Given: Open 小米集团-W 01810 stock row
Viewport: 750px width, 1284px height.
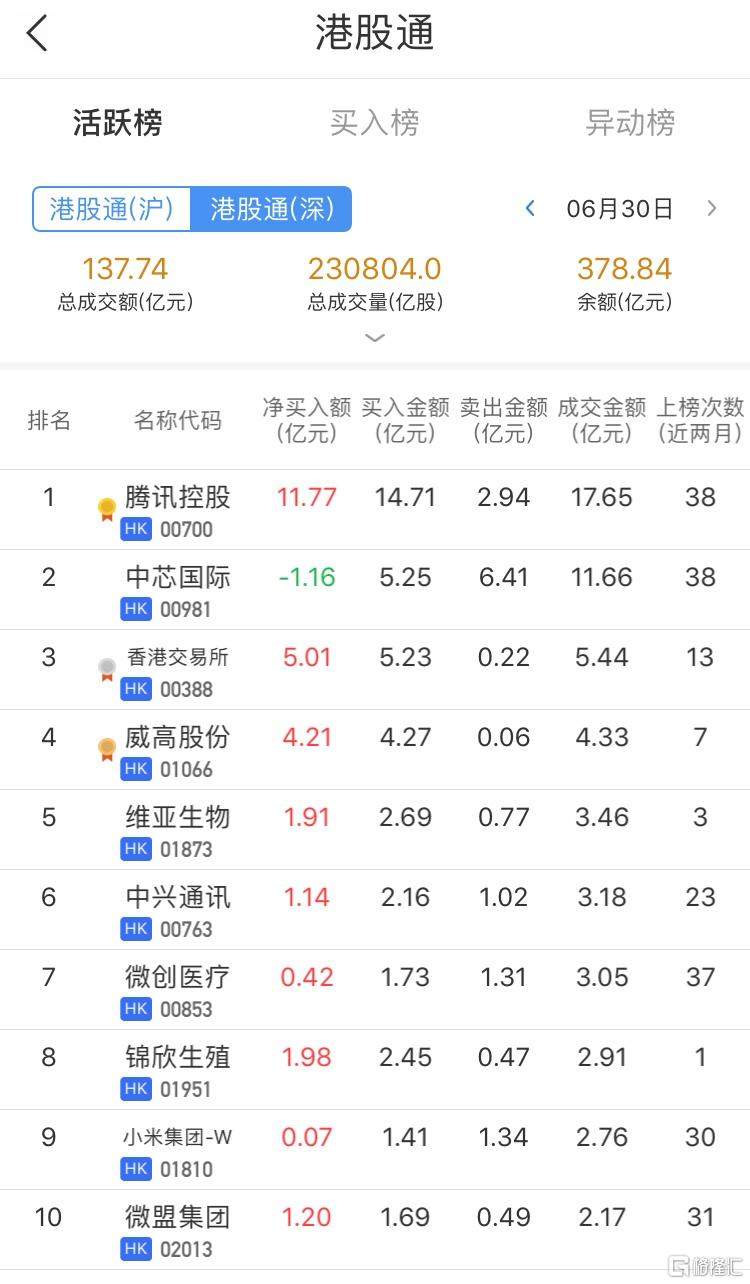Looking at the screenshot, I should (x=375, y=1150).
